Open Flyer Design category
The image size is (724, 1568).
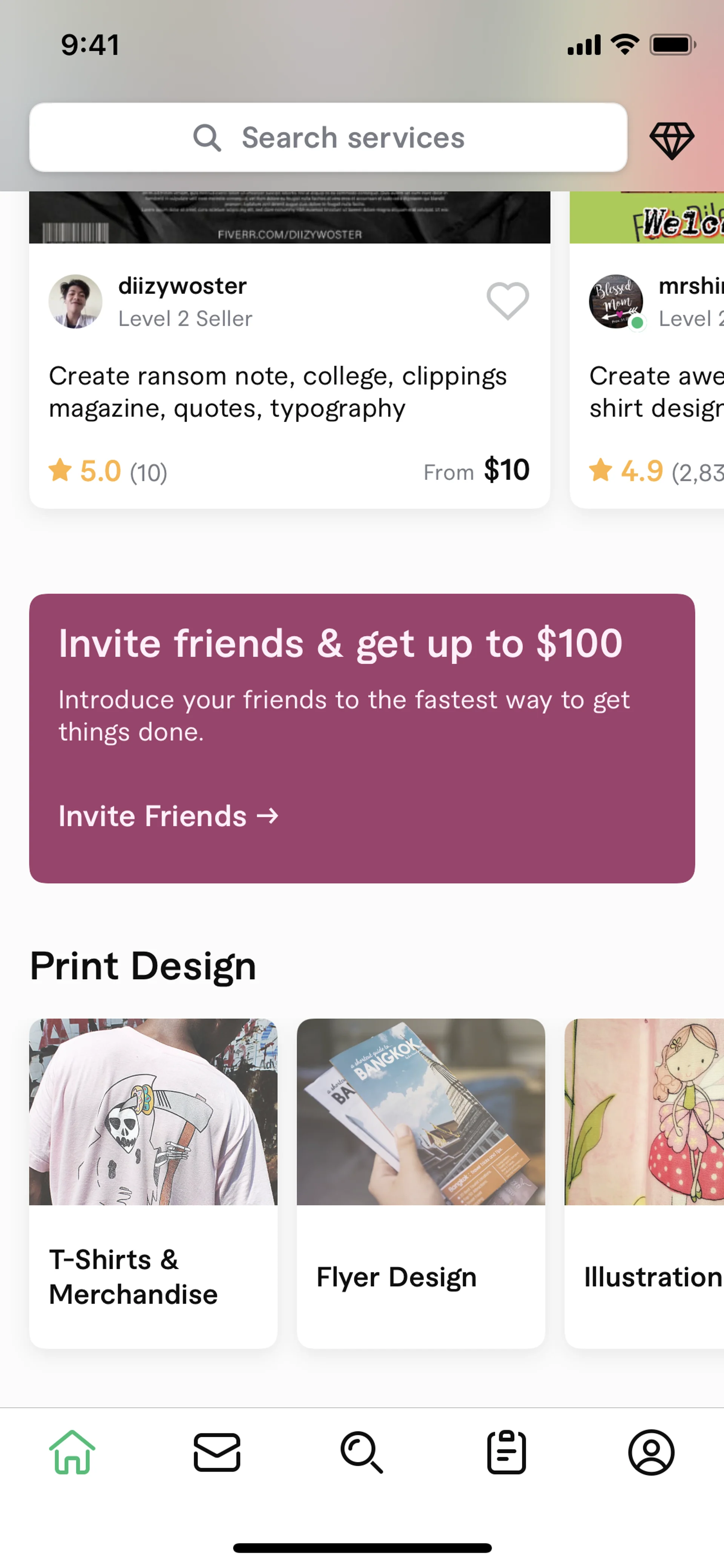[x=421, y=1182]
